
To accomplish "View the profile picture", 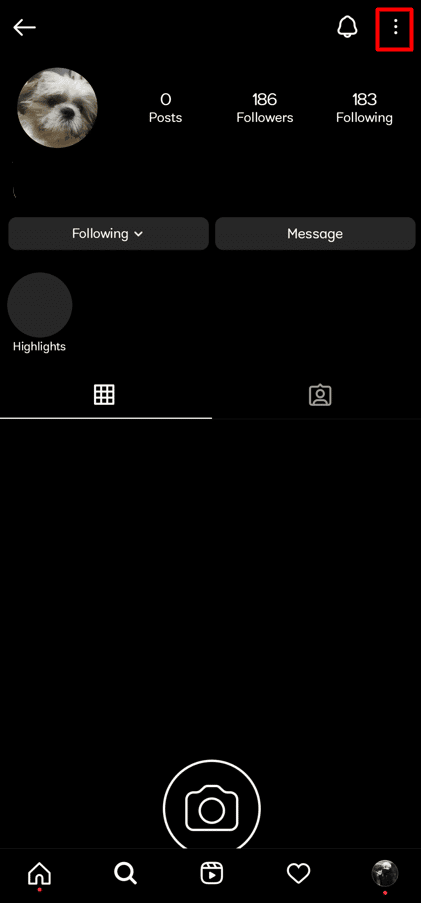I will (58, 108).
